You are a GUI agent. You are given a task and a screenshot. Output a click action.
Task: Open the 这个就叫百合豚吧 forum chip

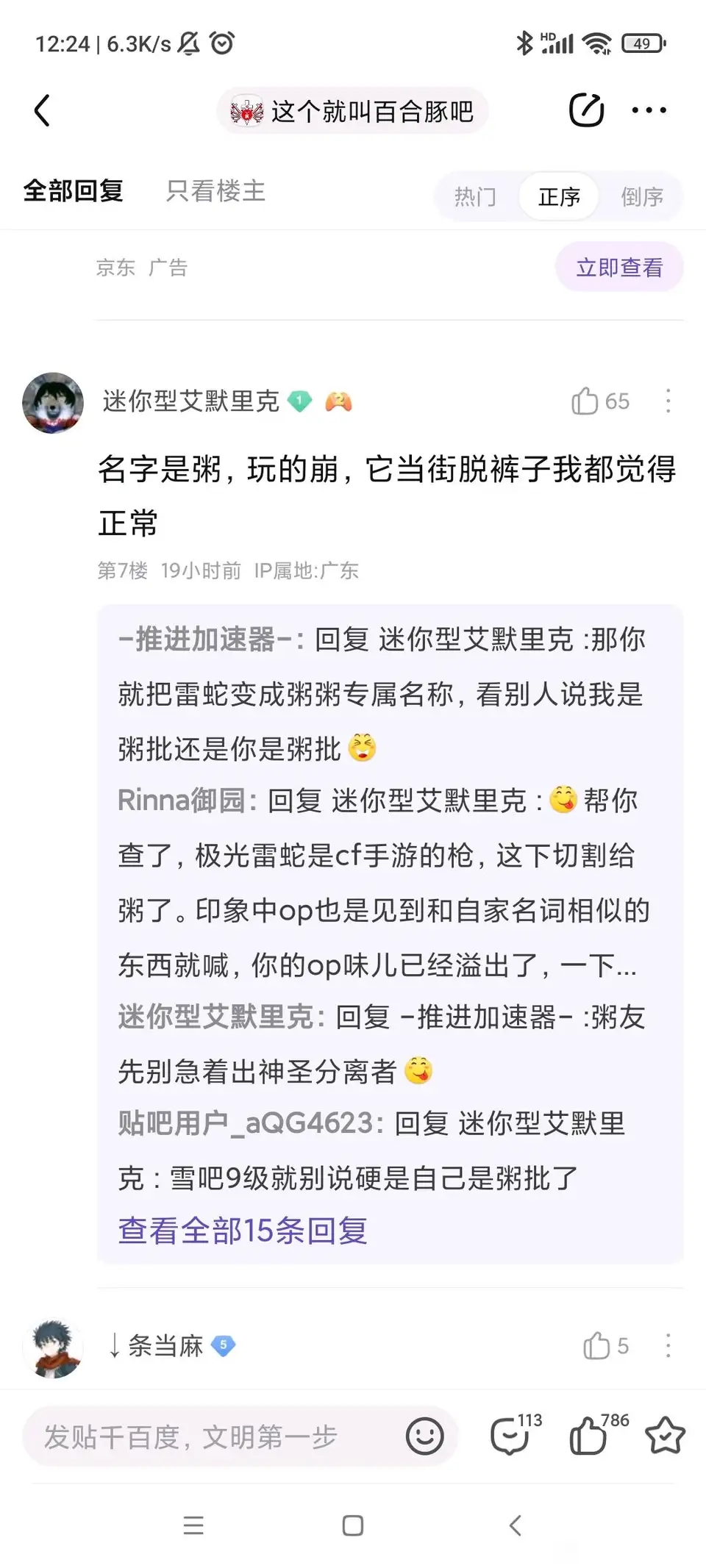coord(352,112)
